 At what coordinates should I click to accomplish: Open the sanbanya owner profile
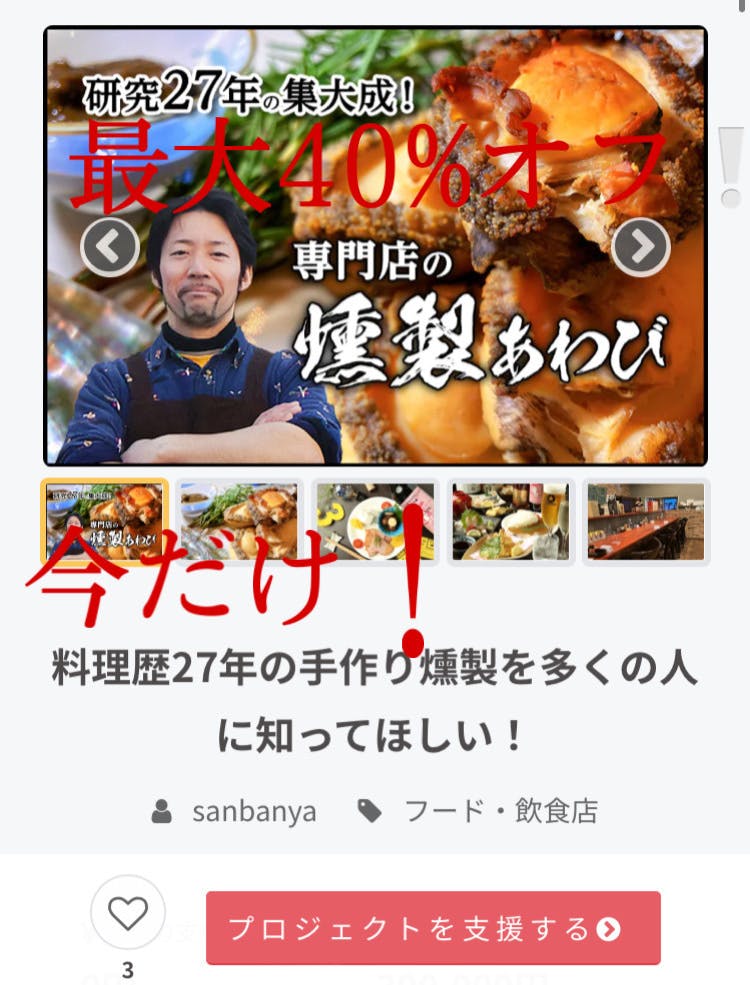point(253,811)
